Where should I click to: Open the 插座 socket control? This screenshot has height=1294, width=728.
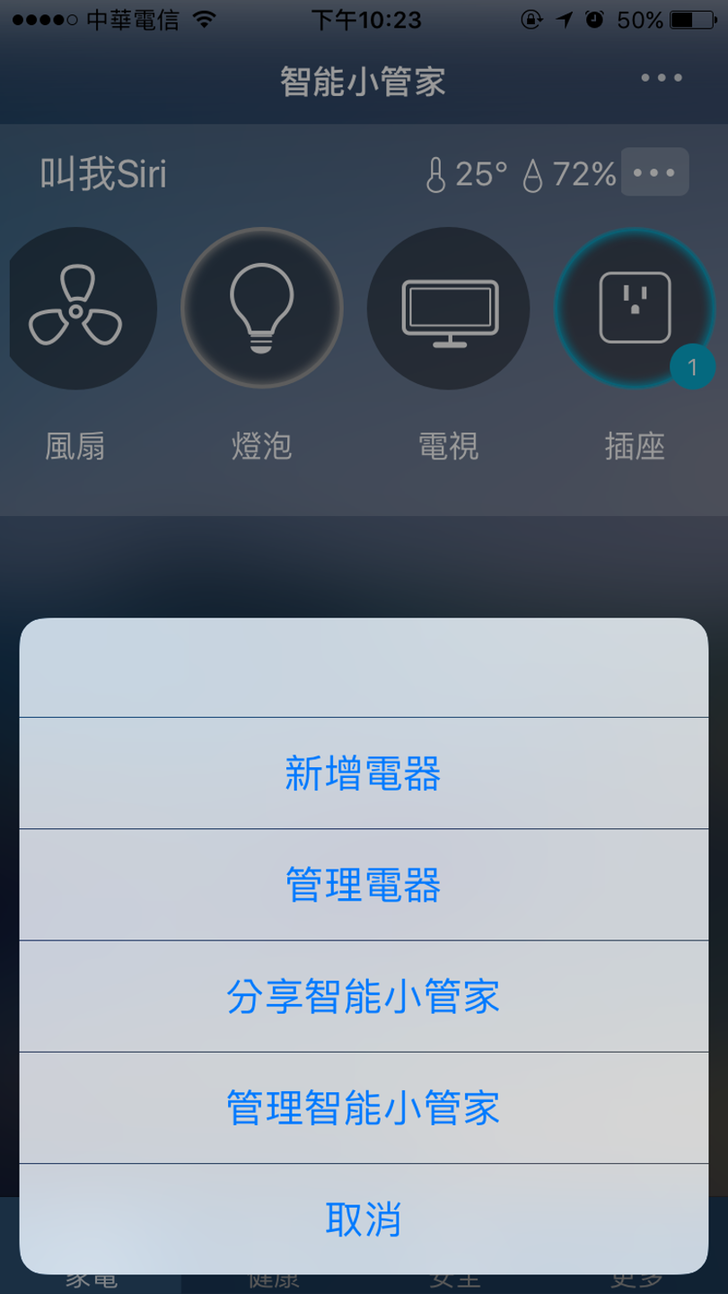634,309
